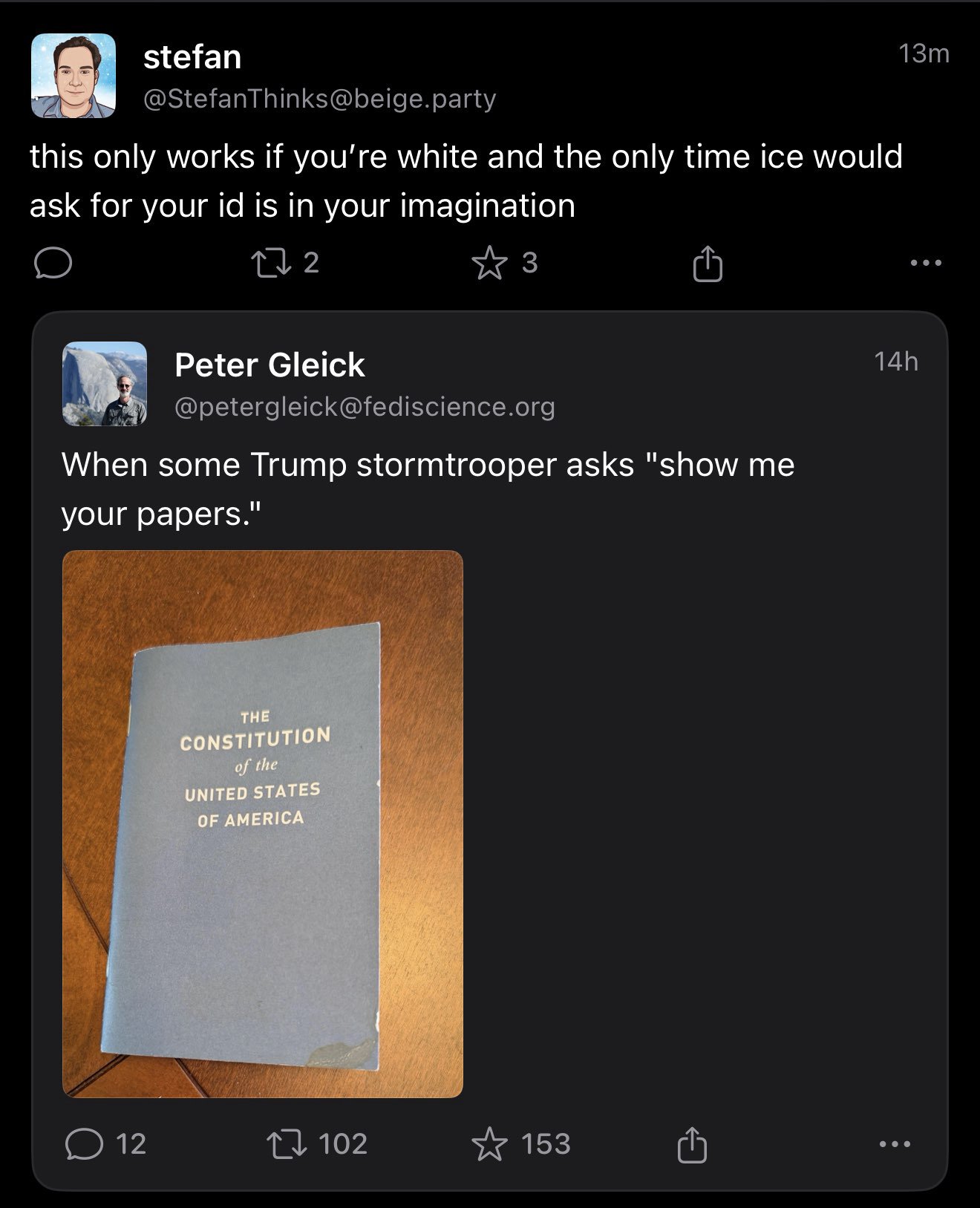Open stefan's profile avatar

coord(73,76)
